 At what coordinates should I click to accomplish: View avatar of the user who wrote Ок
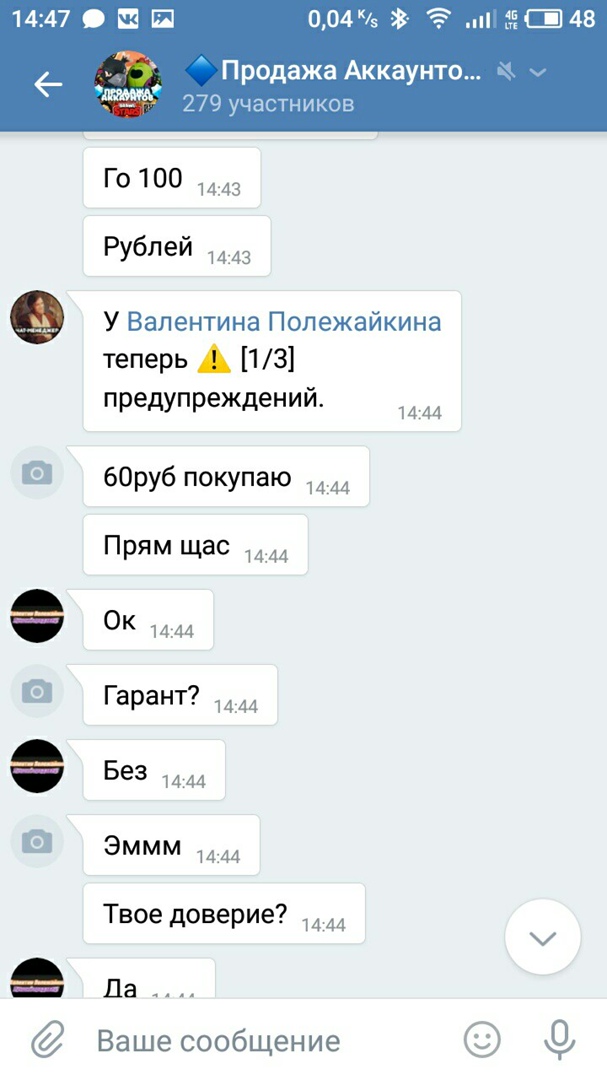click(x=37, y=616)
